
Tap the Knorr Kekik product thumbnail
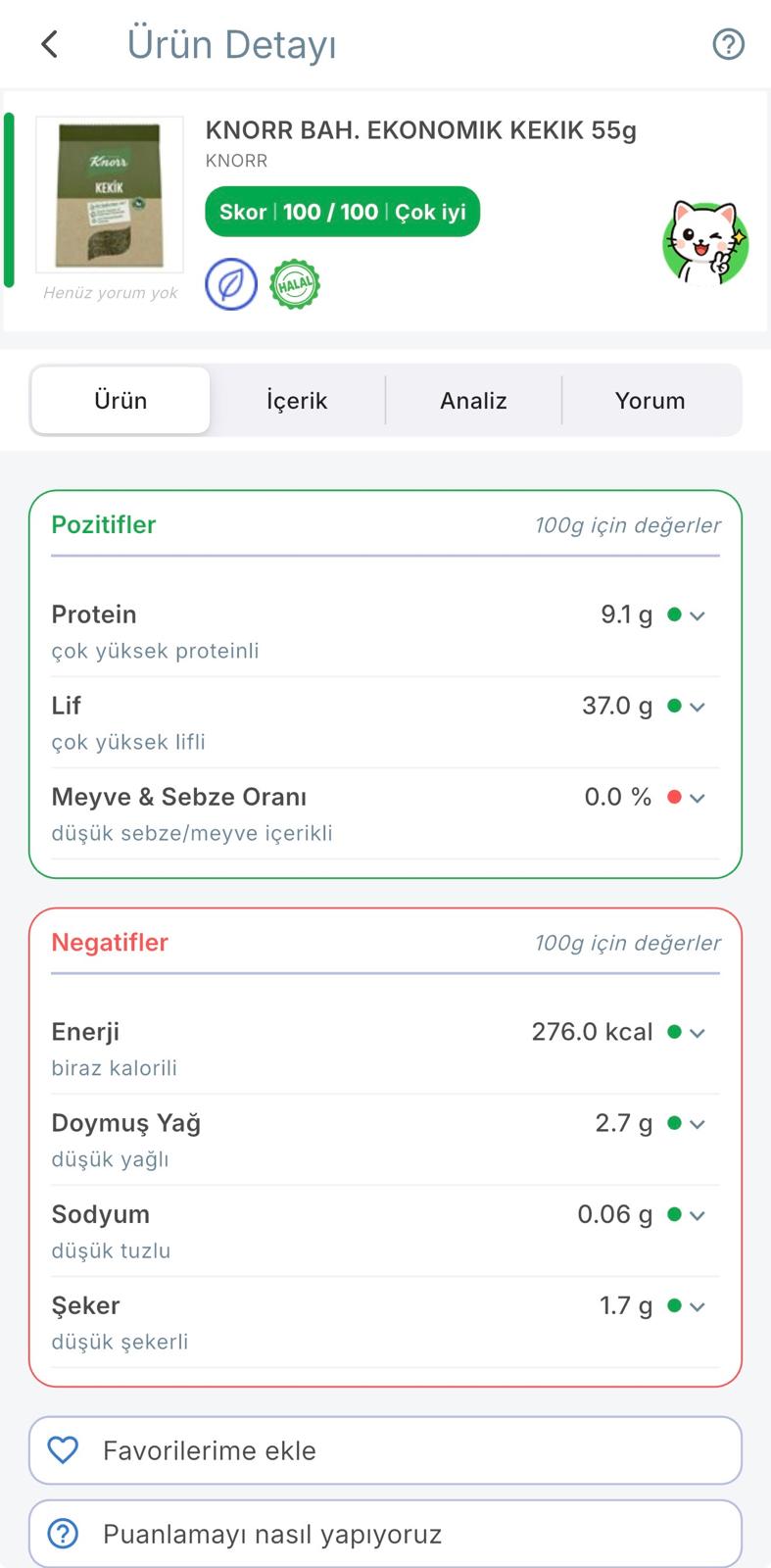[110, 195]
